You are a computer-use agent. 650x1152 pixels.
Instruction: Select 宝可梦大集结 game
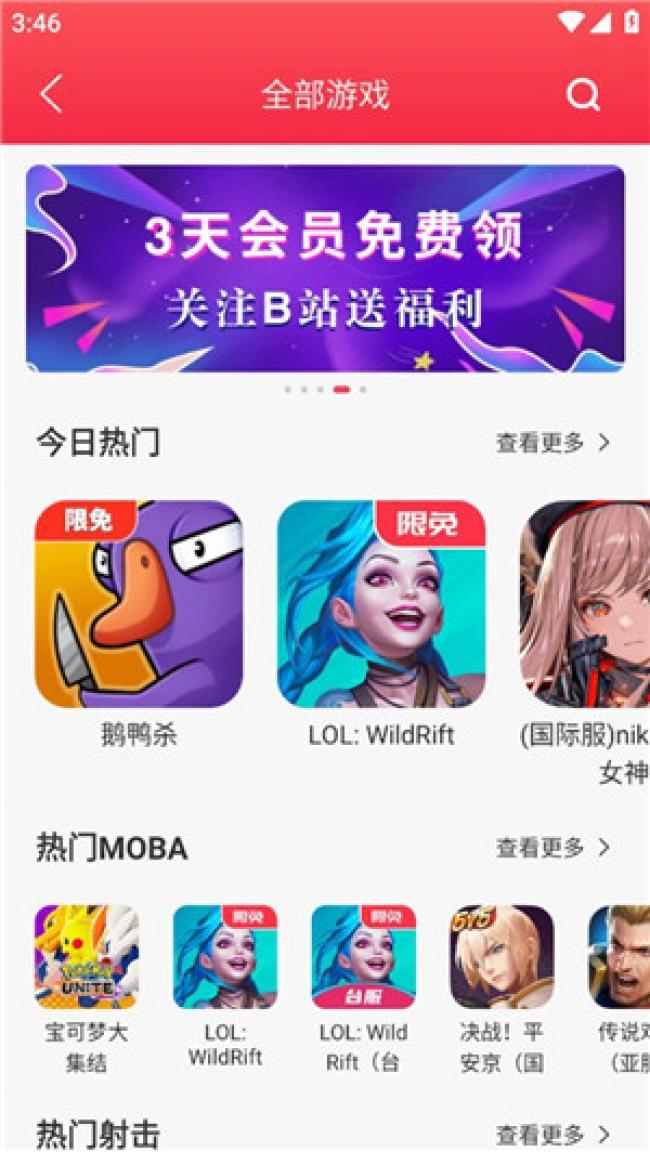click(87, 957)
